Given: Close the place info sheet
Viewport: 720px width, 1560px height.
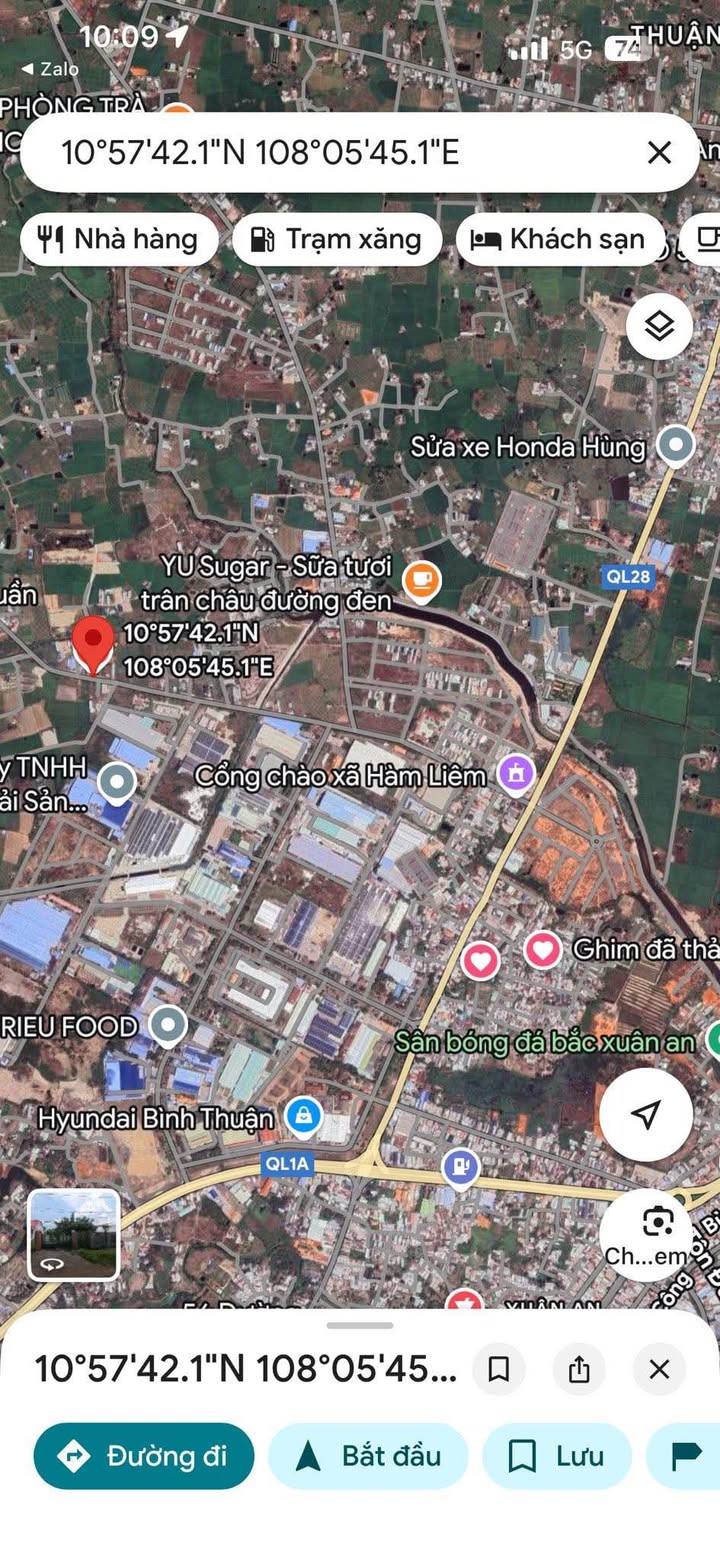Looking at the screenshot, I should click(x=659, y=1369).
